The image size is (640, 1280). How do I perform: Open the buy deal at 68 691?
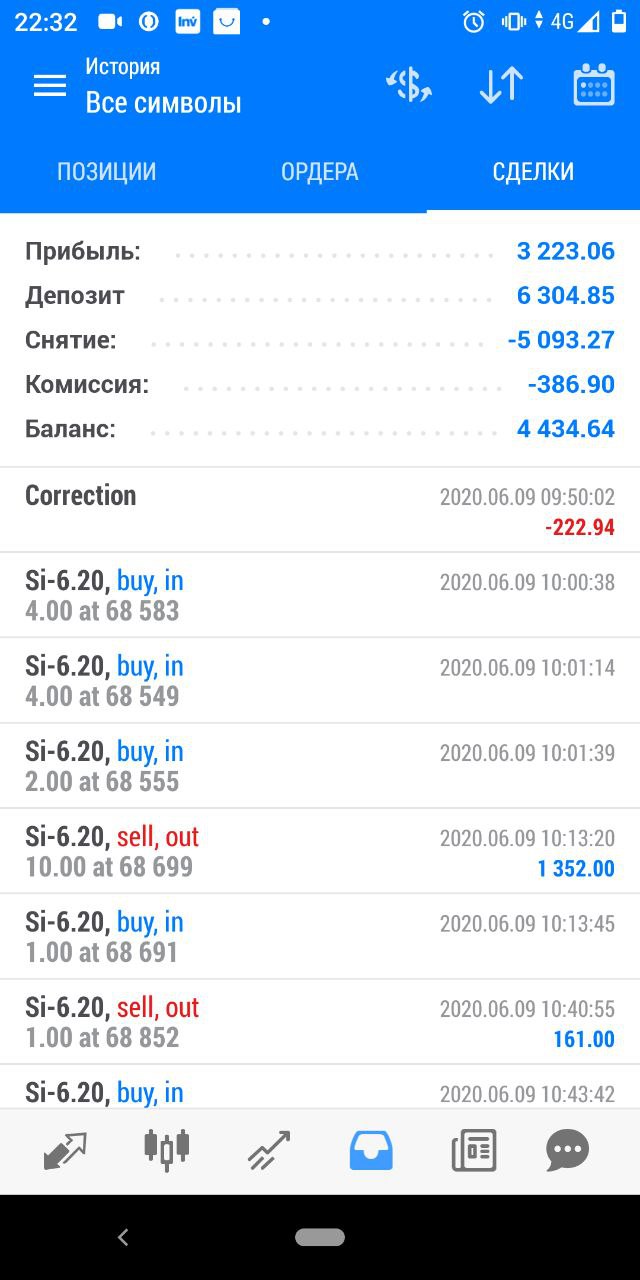(x=320, y=936)
